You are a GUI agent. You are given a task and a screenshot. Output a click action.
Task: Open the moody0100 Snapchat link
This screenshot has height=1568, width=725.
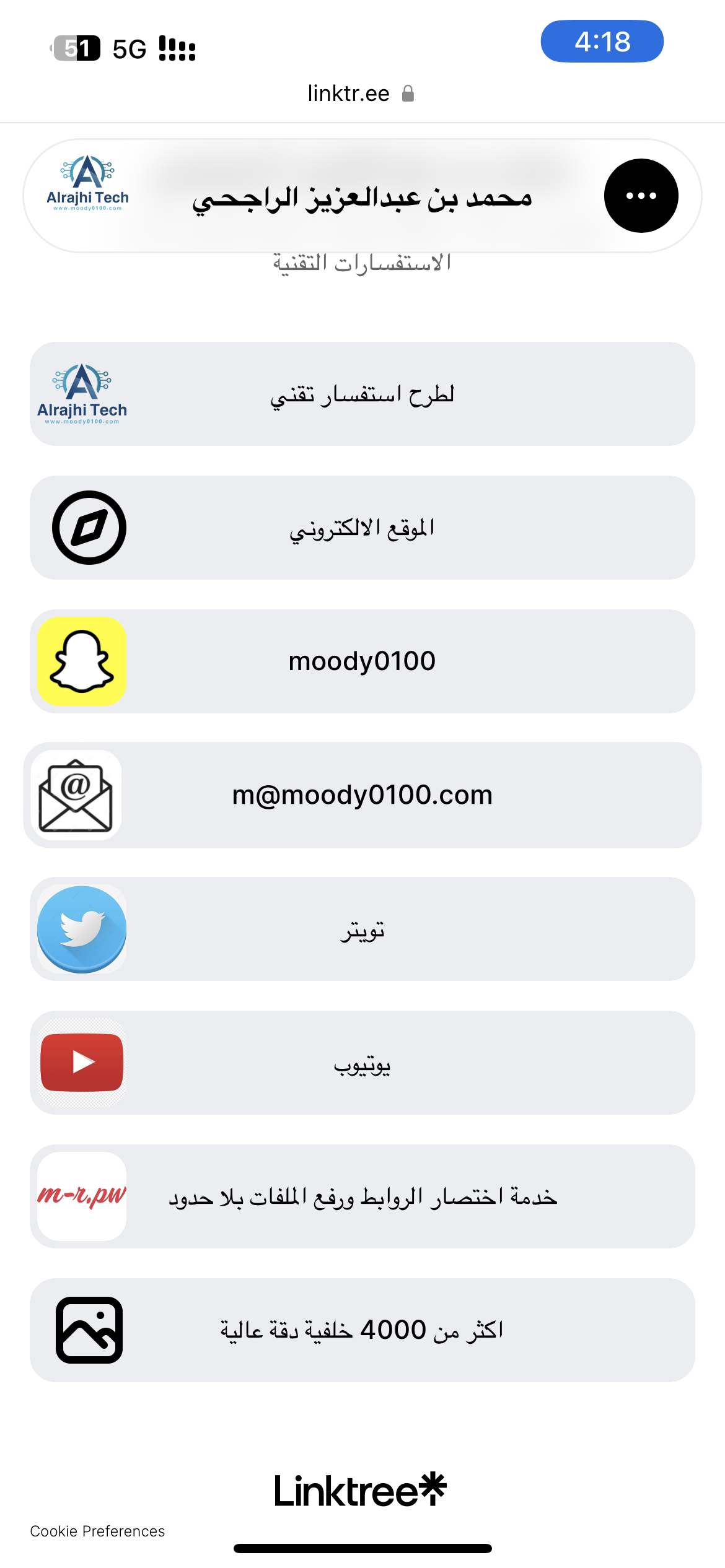pyautogui.click(x=362, y=661)
